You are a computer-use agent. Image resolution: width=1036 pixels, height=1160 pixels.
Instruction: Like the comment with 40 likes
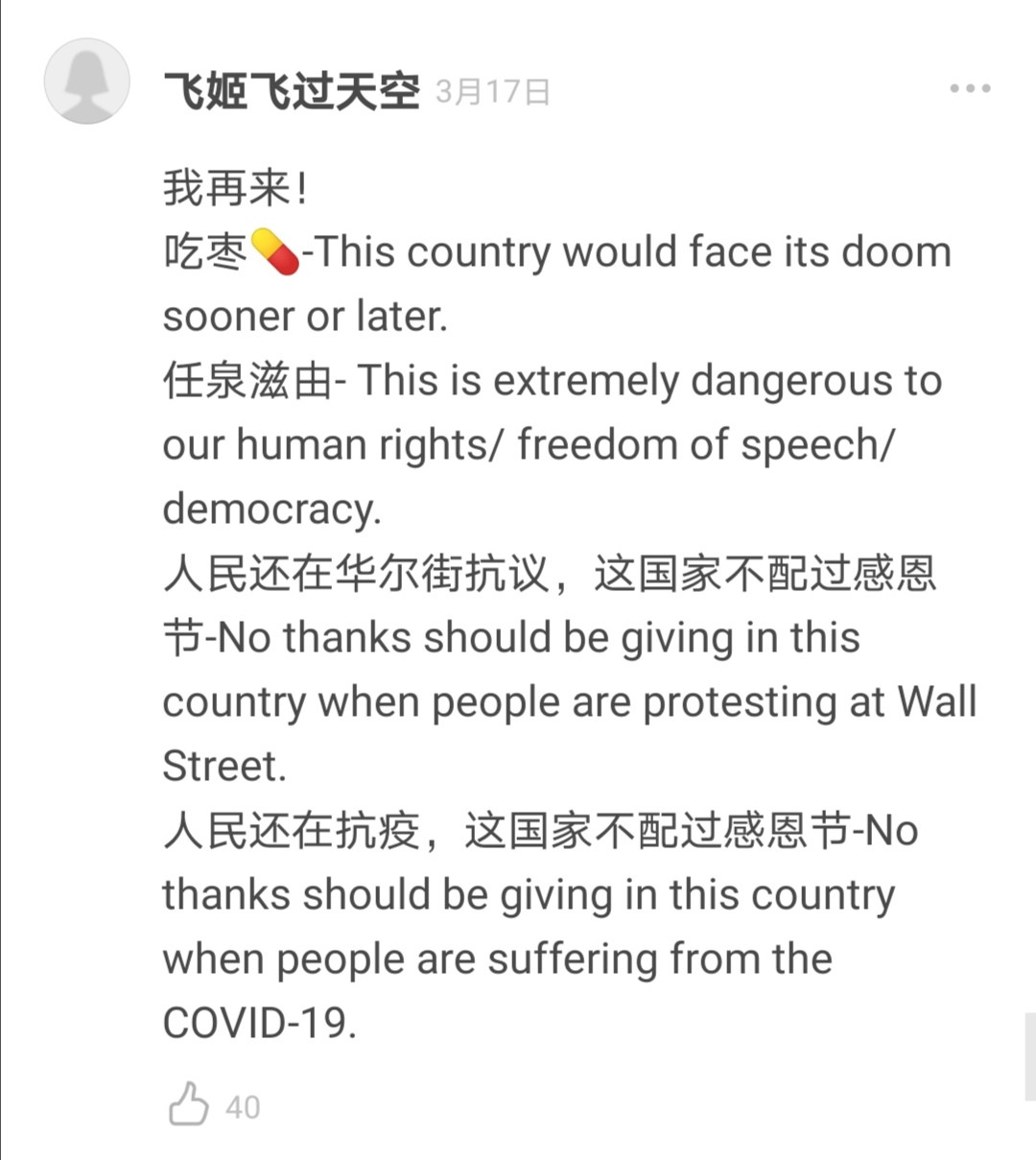click(x=189, y=1104)
